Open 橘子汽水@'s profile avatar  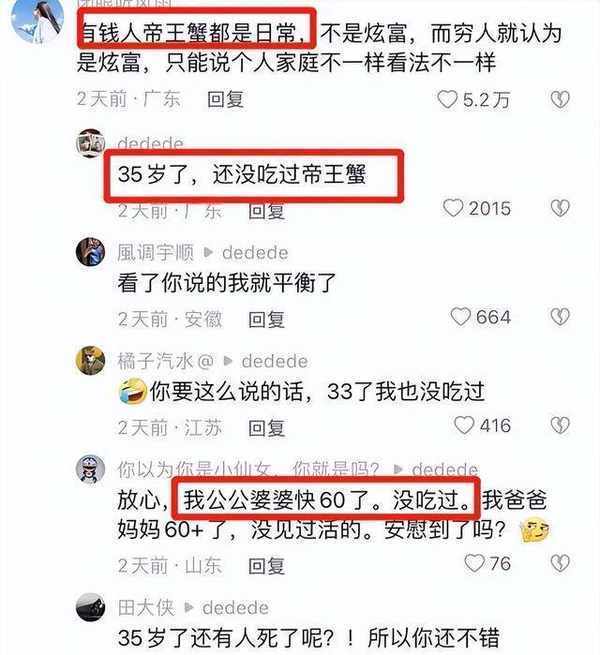pyautogui.click(x=91, y=361)
